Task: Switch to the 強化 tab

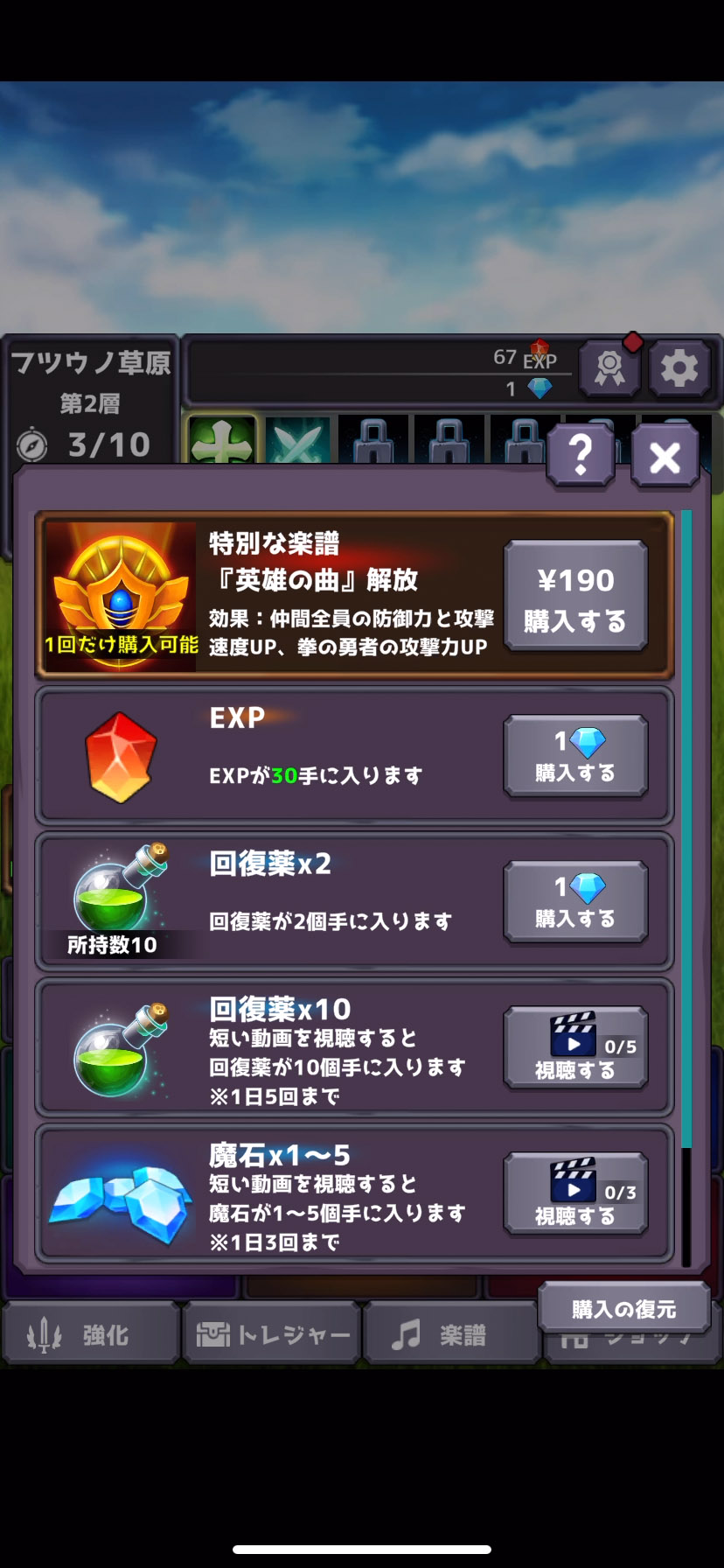Action: click(90, 1335)
